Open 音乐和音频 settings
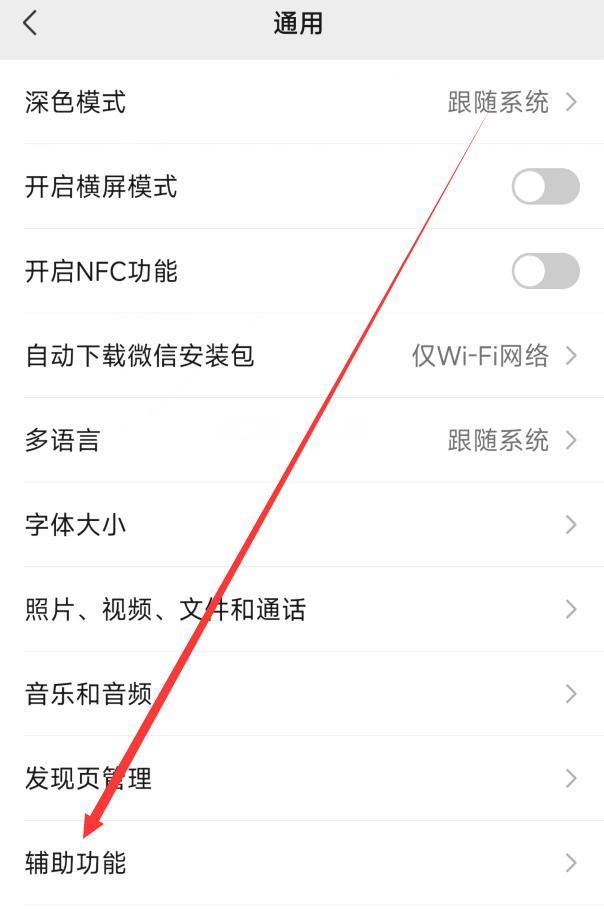This screenshot has width=604, height=909. [300, 693]
